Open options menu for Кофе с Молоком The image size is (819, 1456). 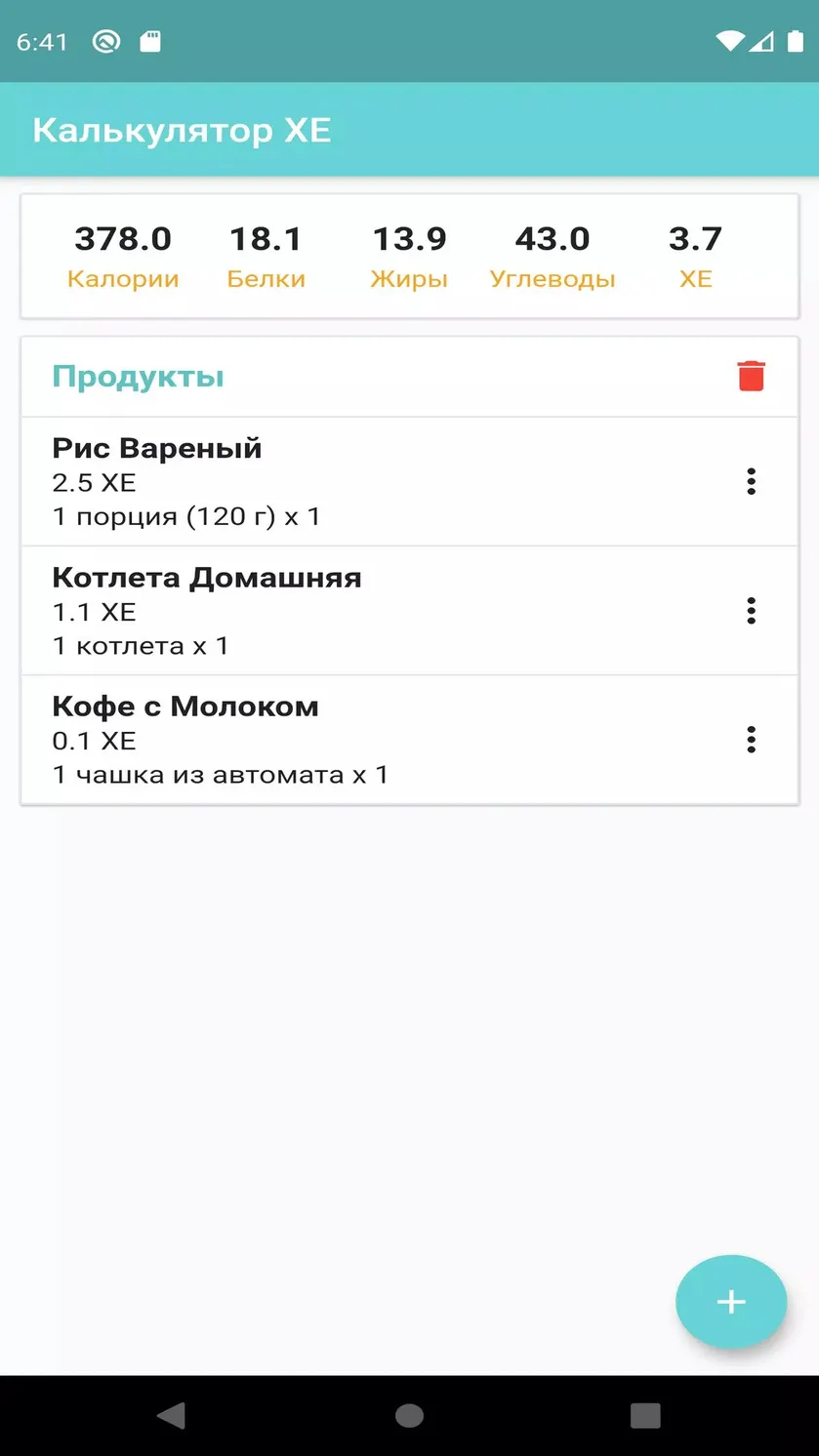tap(751, 740)
